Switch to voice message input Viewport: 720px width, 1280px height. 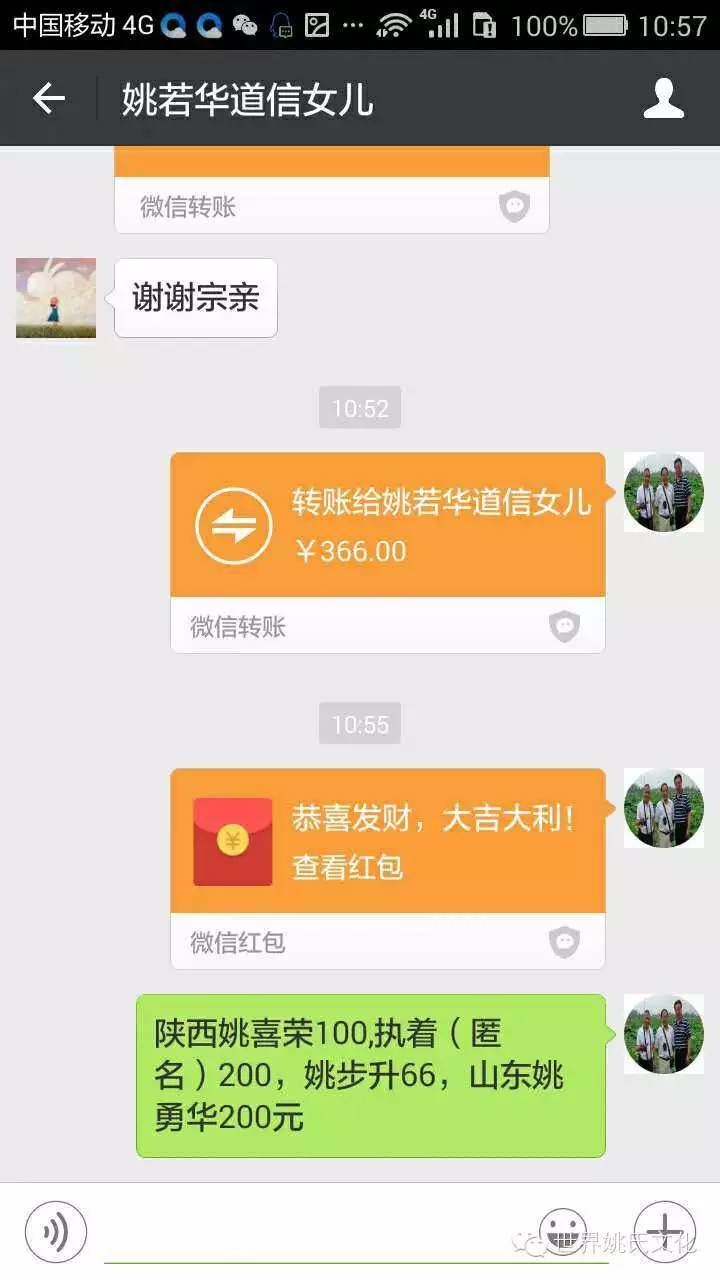56,1232
